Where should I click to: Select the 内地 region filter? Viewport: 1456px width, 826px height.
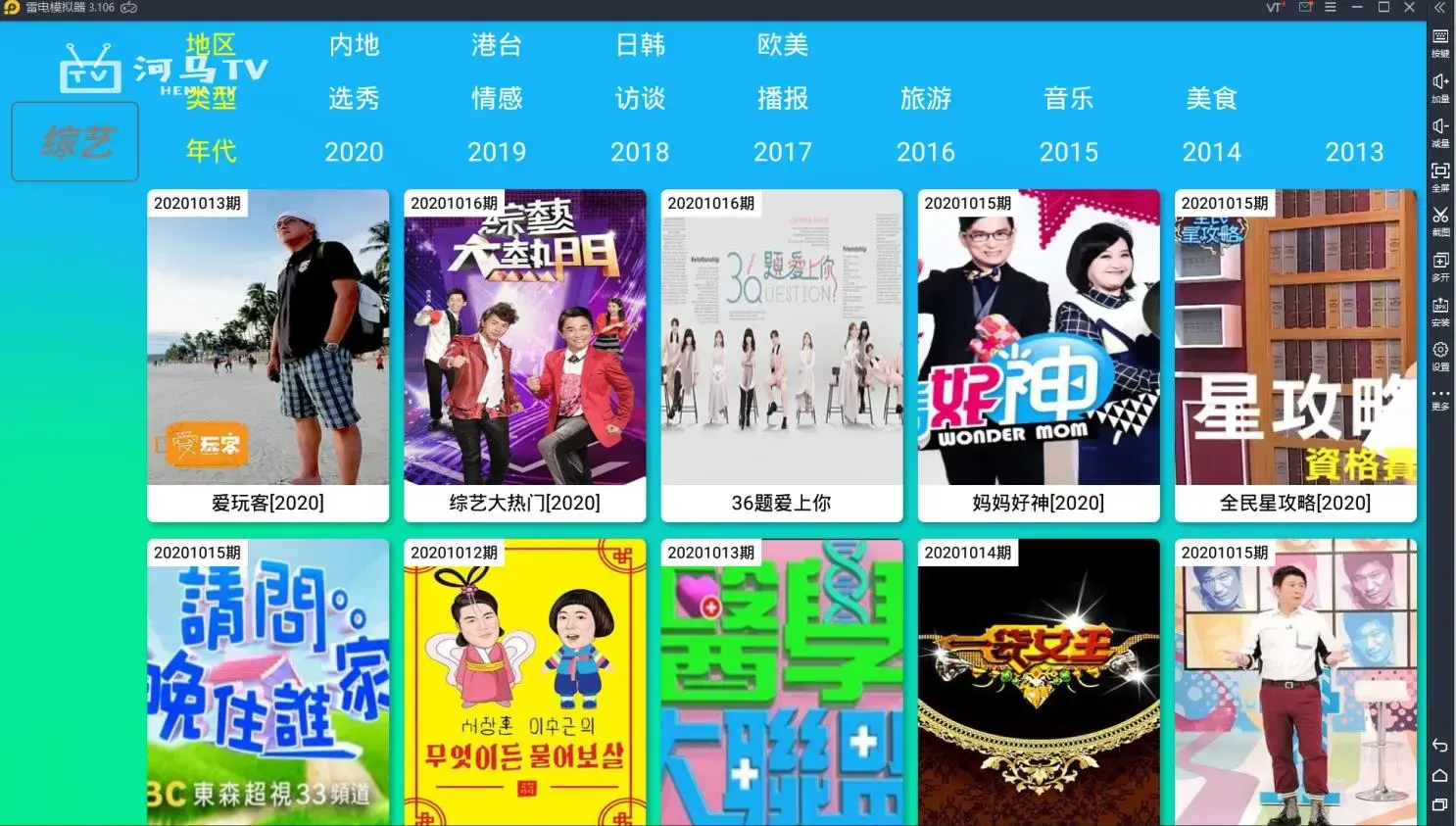point(354,45)
